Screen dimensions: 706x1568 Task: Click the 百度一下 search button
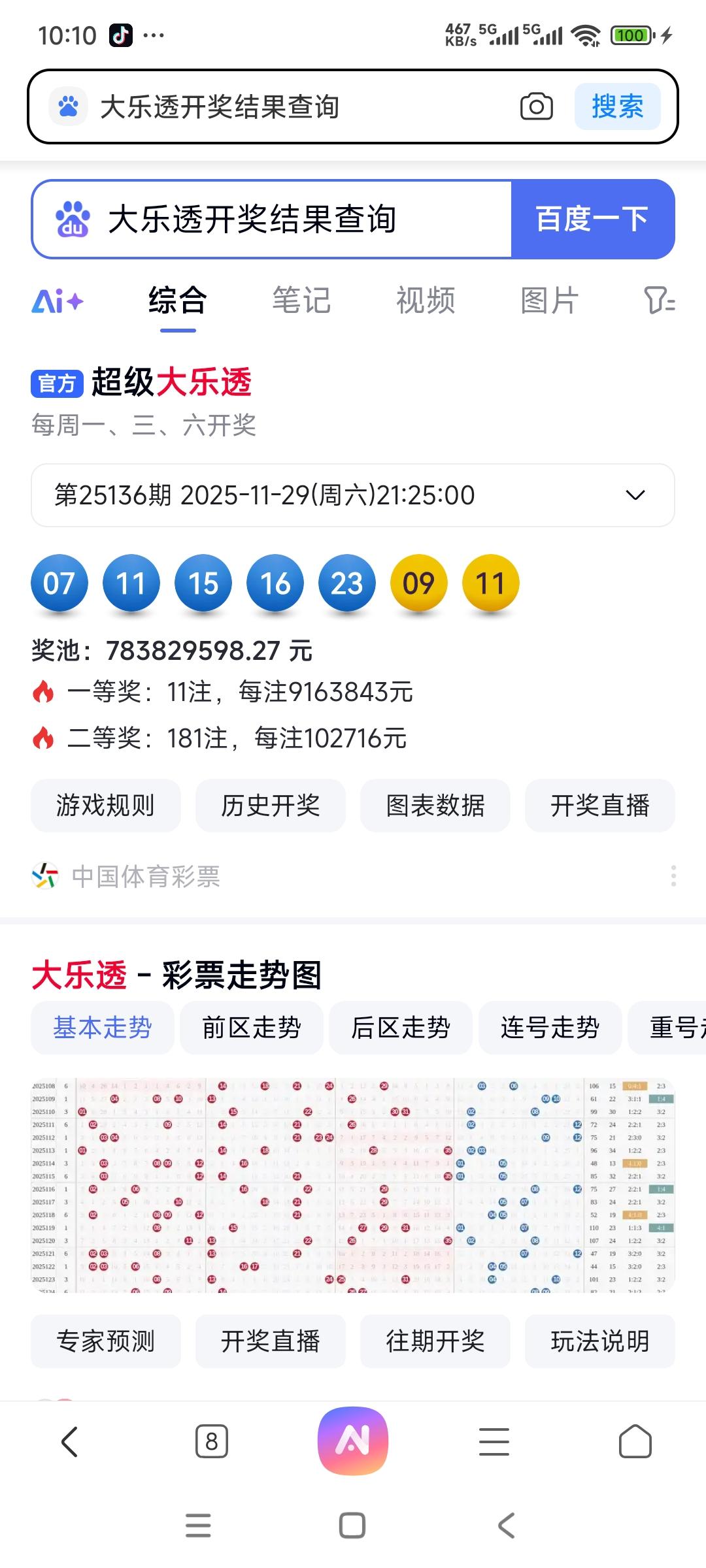pyautogui.click(x=592, y=219)
